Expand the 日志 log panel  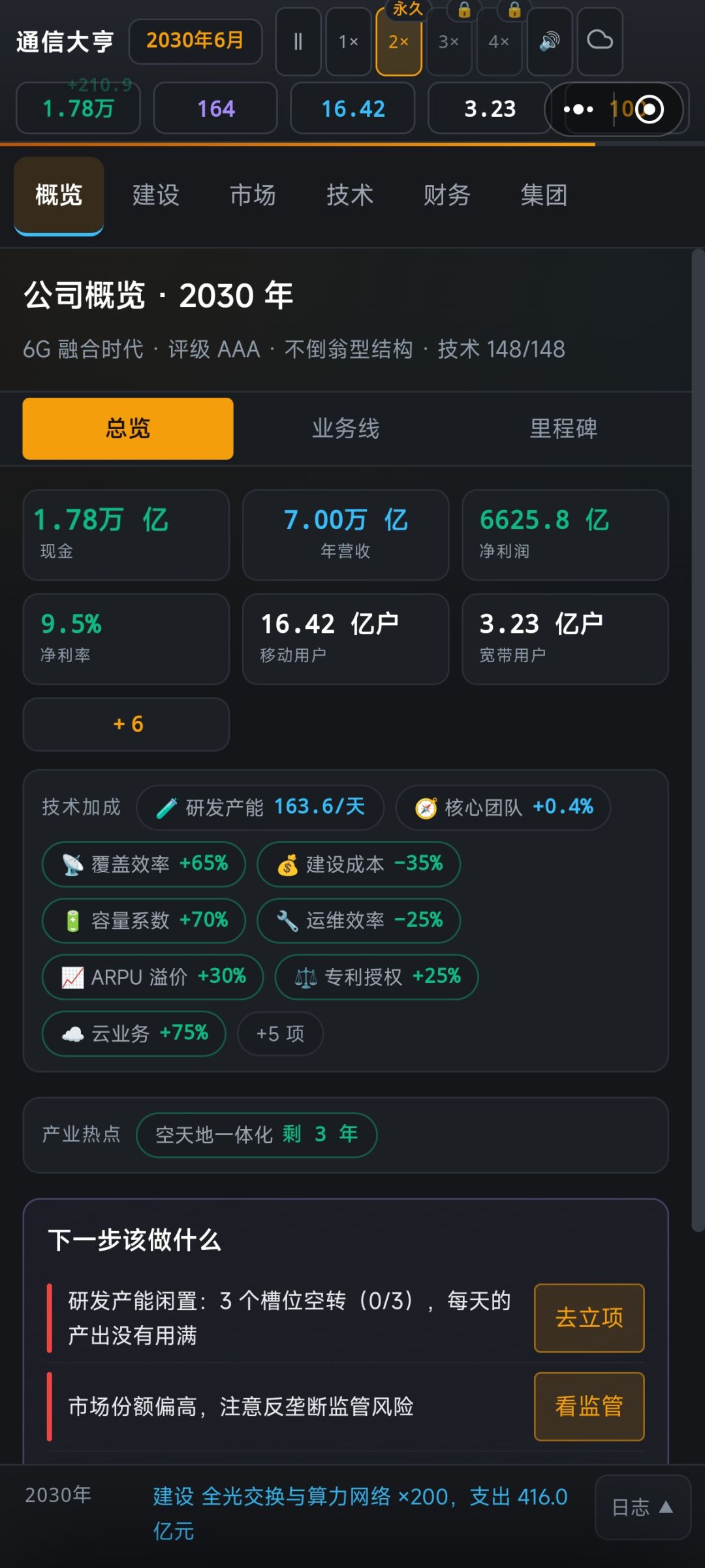coord(642,1507)
